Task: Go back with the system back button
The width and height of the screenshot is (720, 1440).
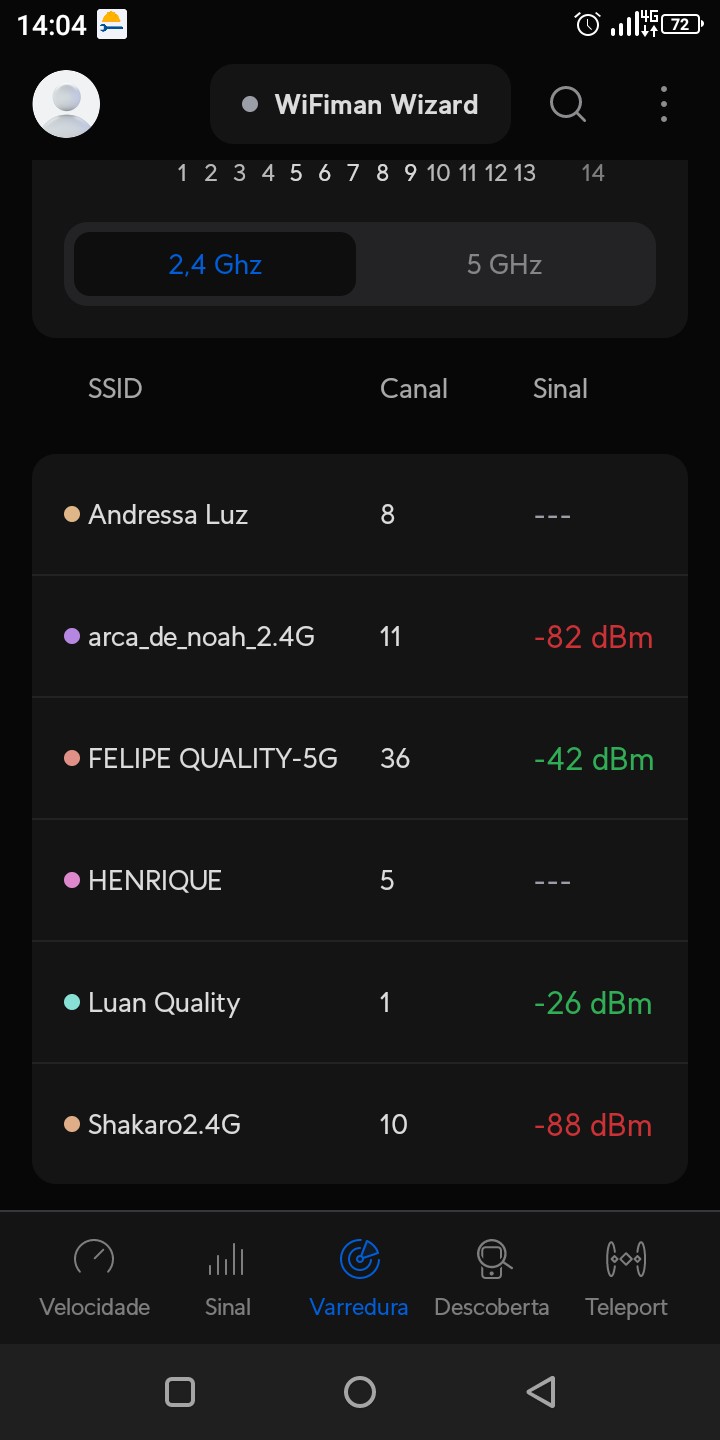Action: coord(540,1392)
